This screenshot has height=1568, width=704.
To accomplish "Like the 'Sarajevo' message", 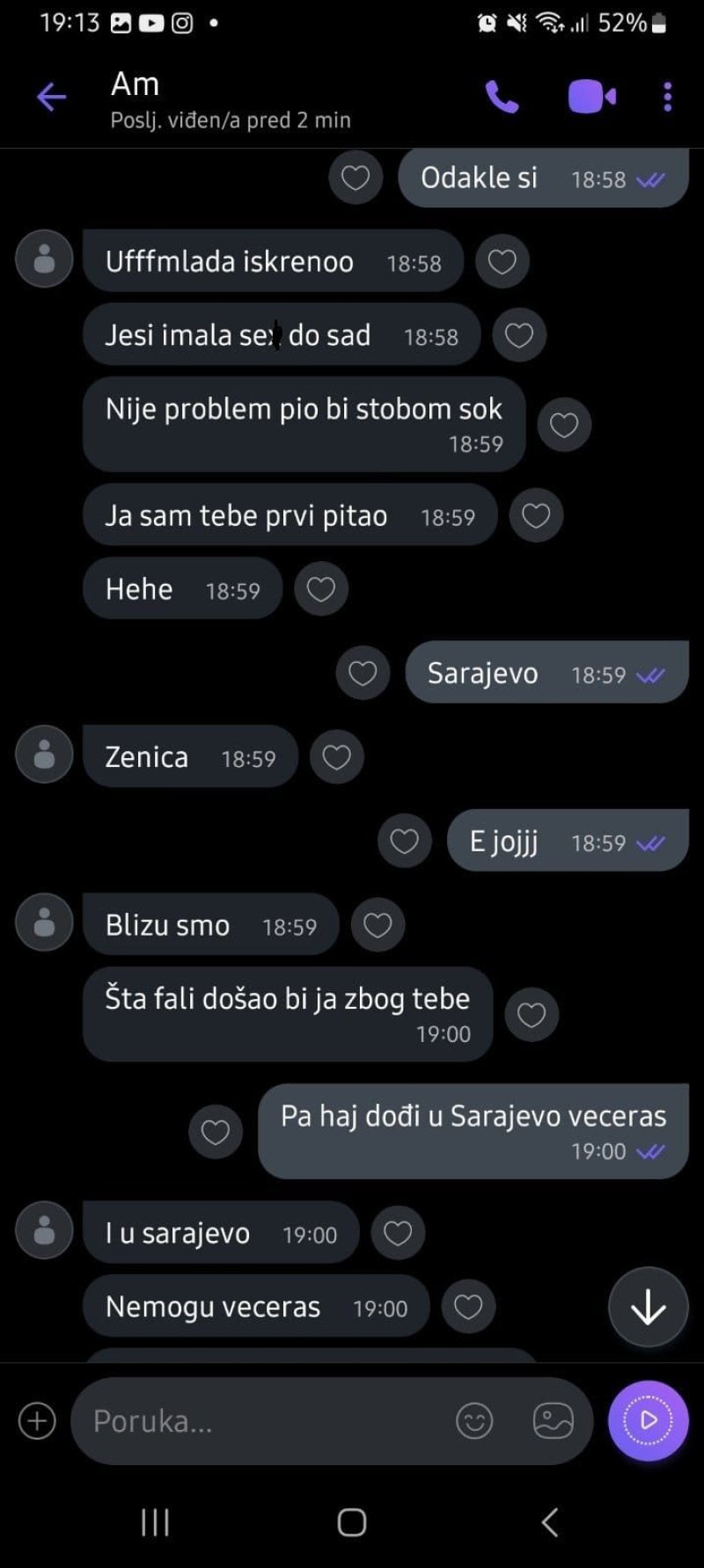I will 363,674.
